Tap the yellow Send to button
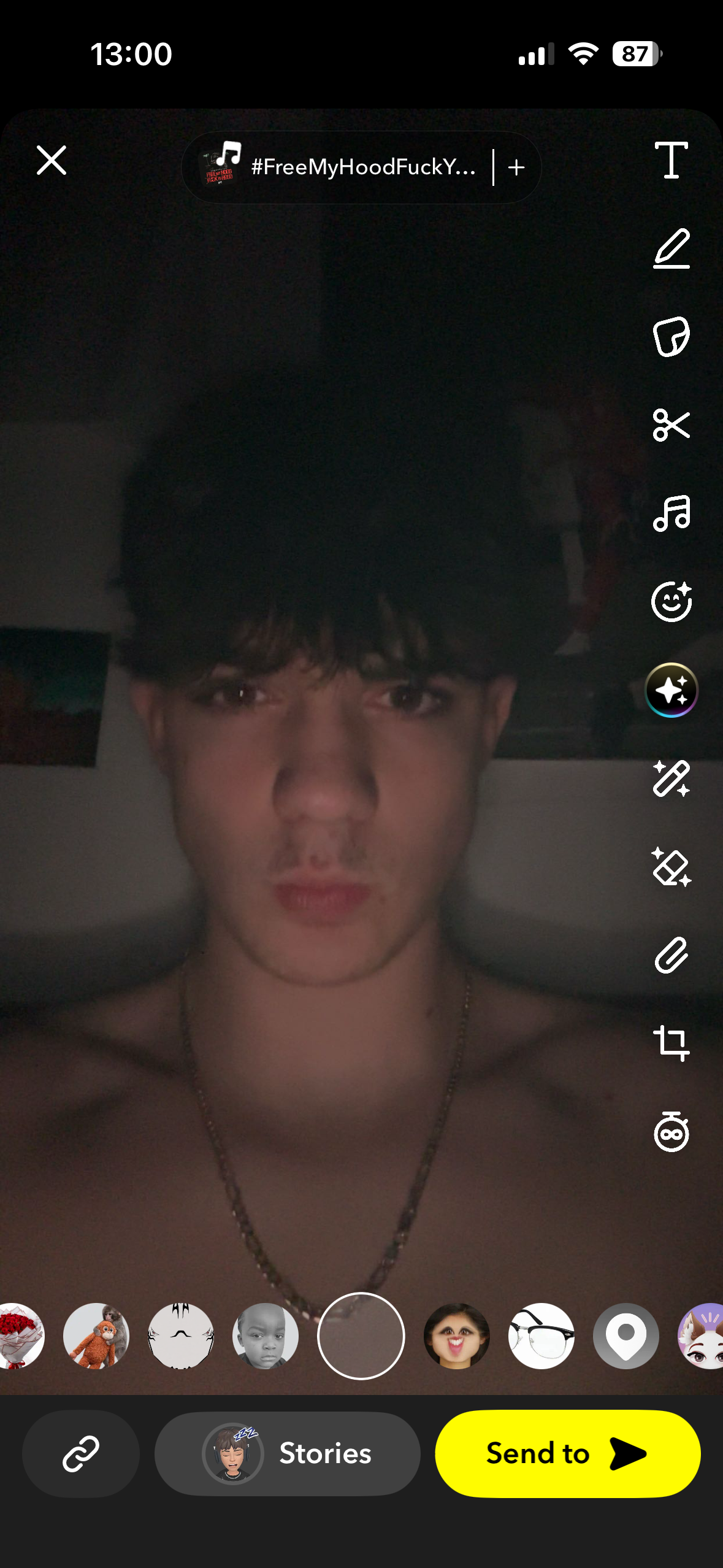The width and height of the screenshot is (723, 1568). tap(567, 1453)
